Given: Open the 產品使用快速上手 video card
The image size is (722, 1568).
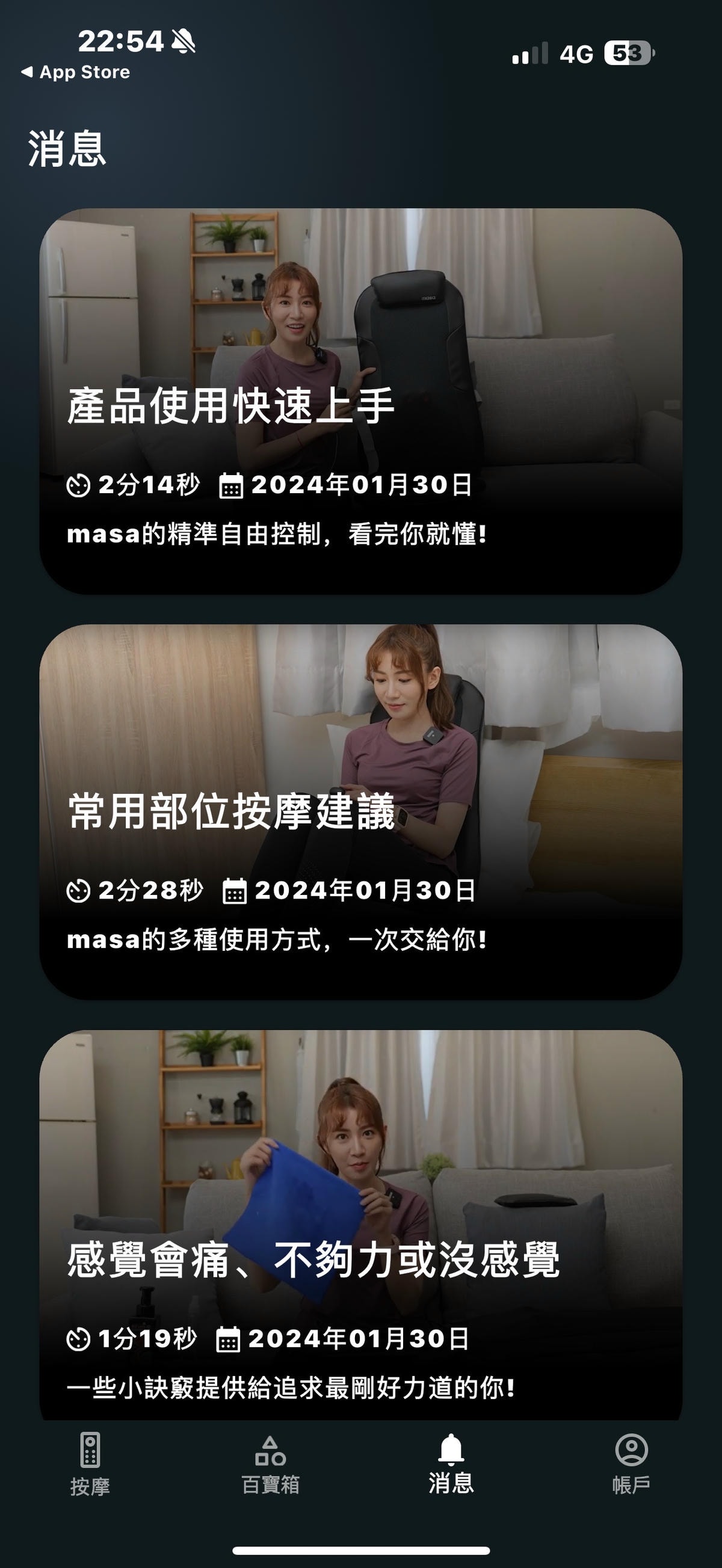Looking at the screenshot, I should point(360,402).
